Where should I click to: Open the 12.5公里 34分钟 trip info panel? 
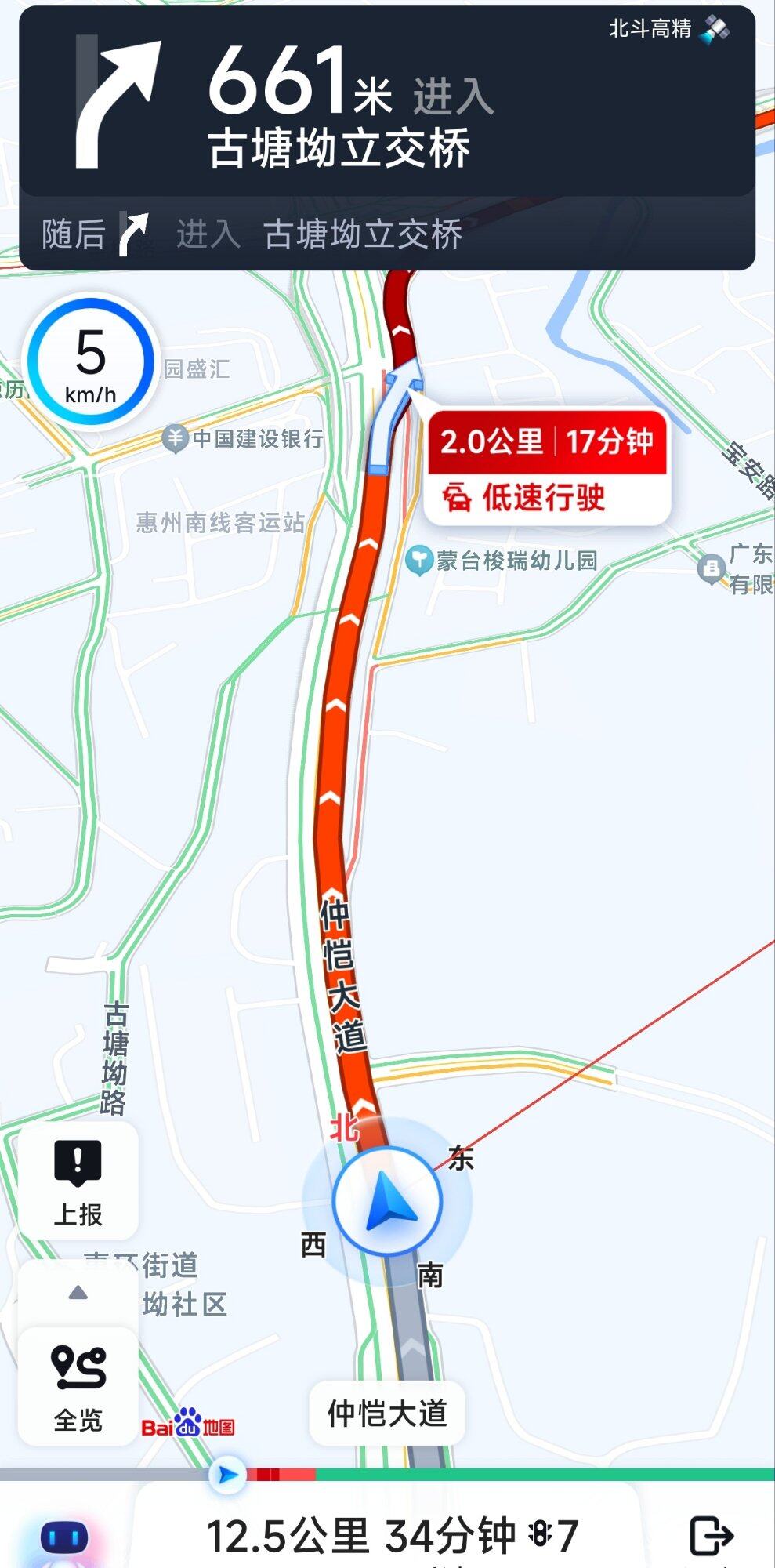point(392,1534)
